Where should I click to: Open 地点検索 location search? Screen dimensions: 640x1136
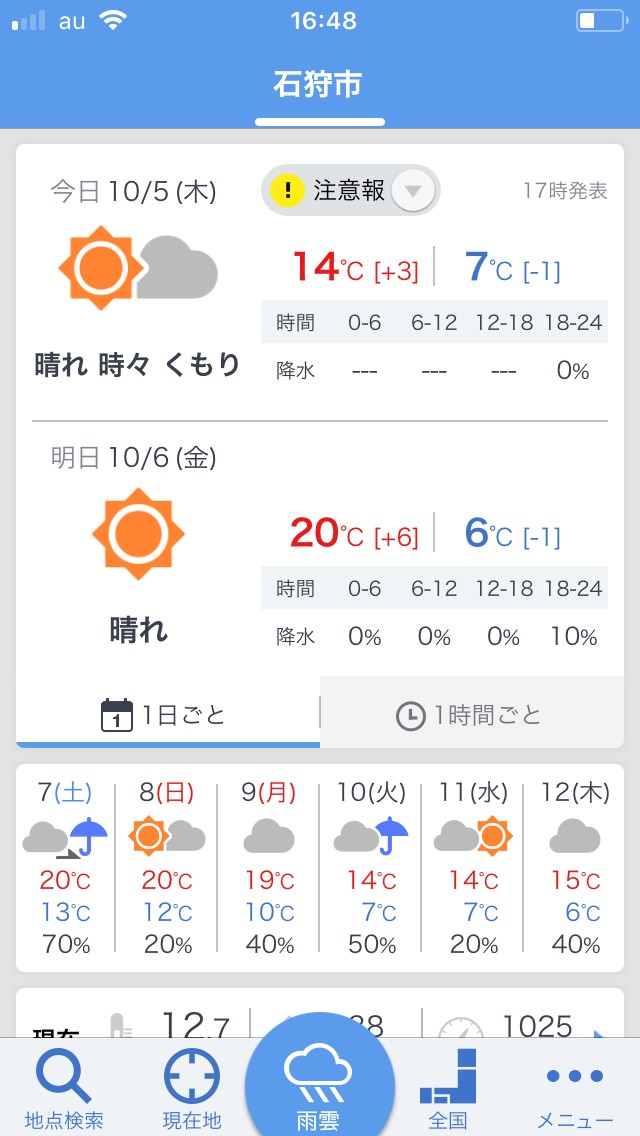coord(64,1088)
